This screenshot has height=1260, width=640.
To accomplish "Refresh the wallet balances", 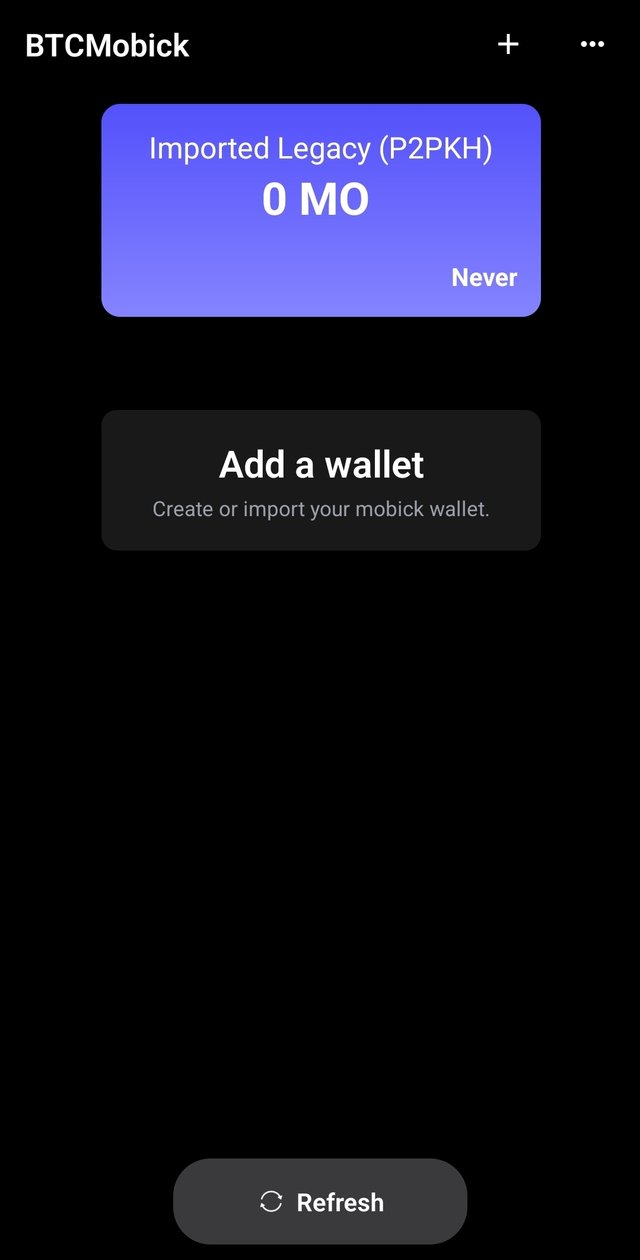I will point(320,1201).
